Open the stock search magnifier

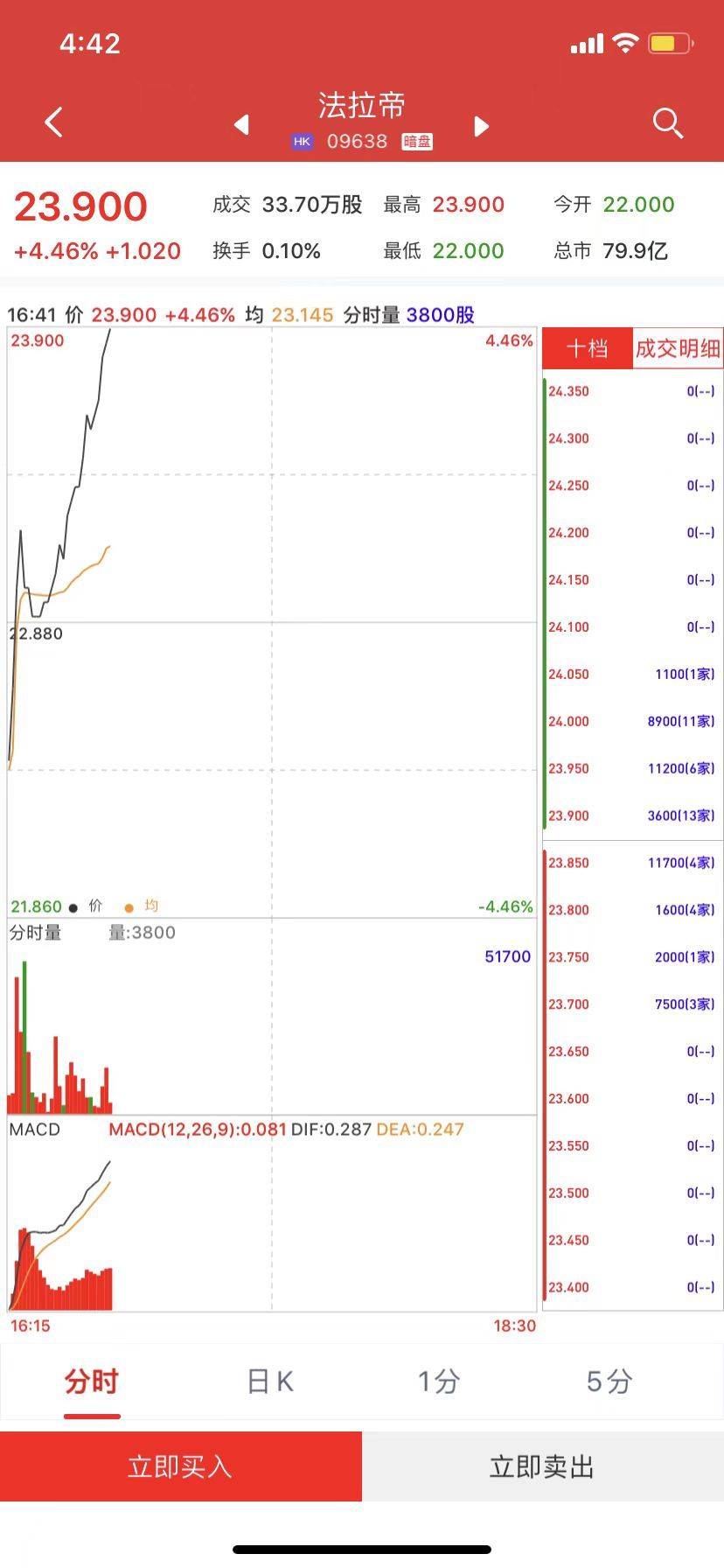(668, 123)
